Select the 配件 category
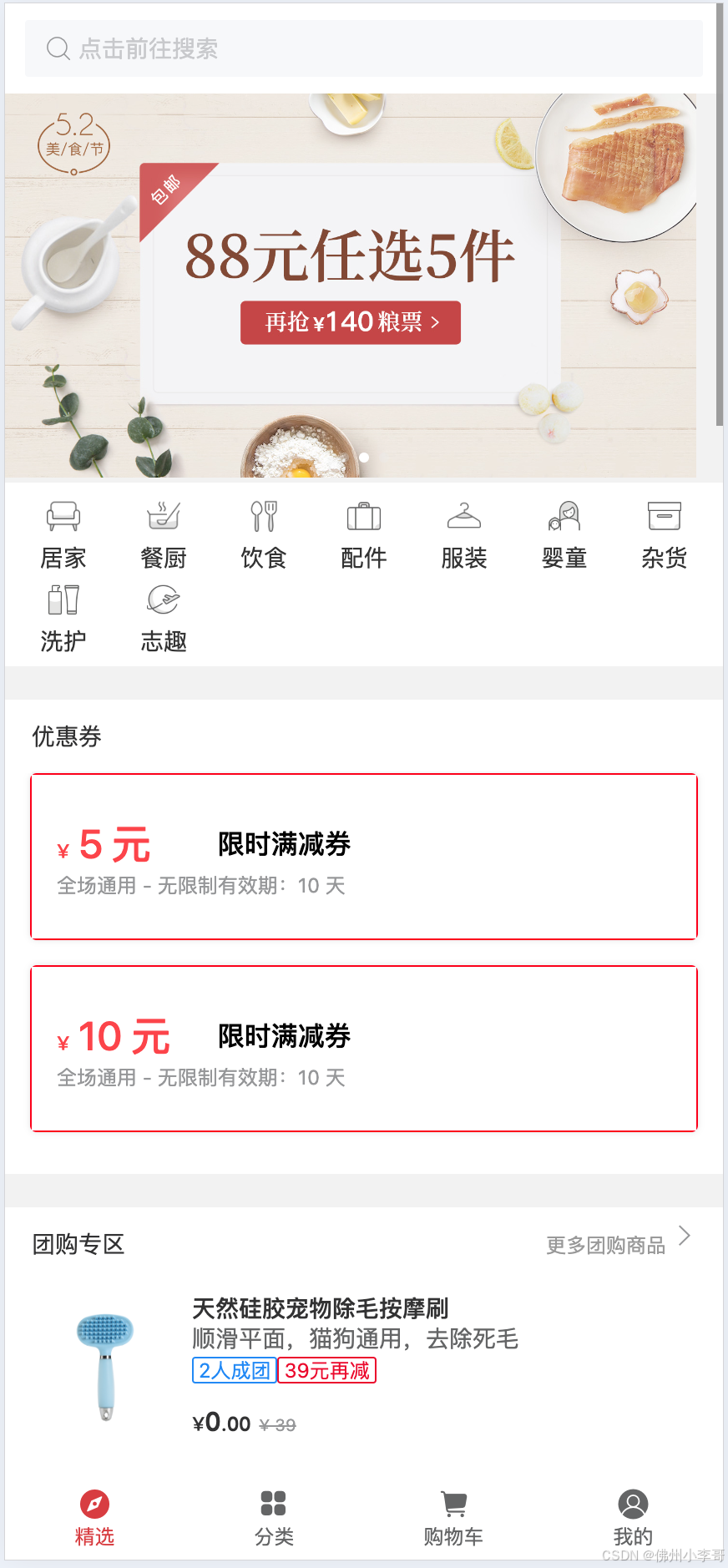 coord(364,534)
